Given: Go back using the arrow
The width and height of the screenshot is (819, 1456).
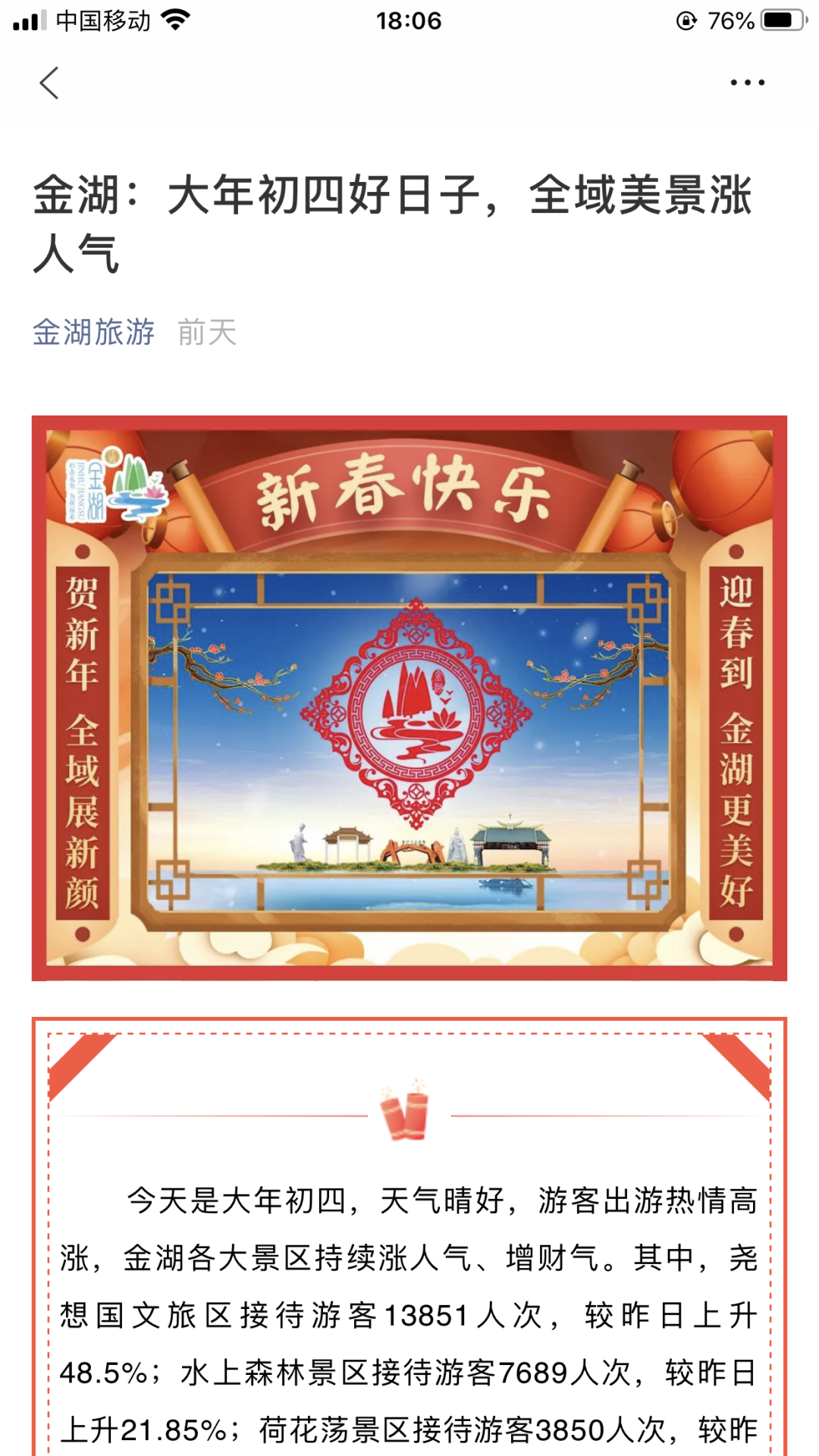Looking at the screenshot, I should click(x=49, y=83).
